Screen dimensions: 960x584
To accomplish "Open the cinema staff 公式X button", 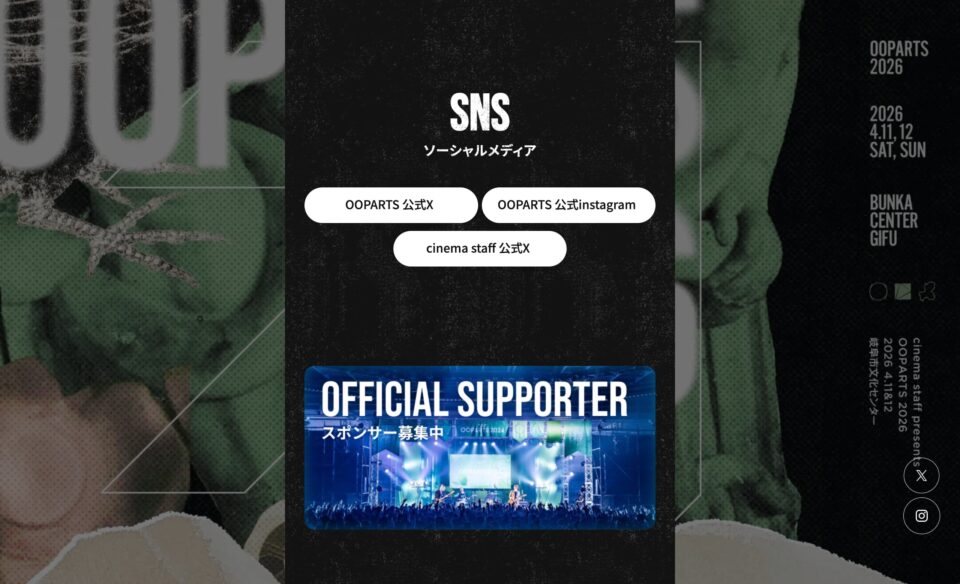I will tap(479, 249).
